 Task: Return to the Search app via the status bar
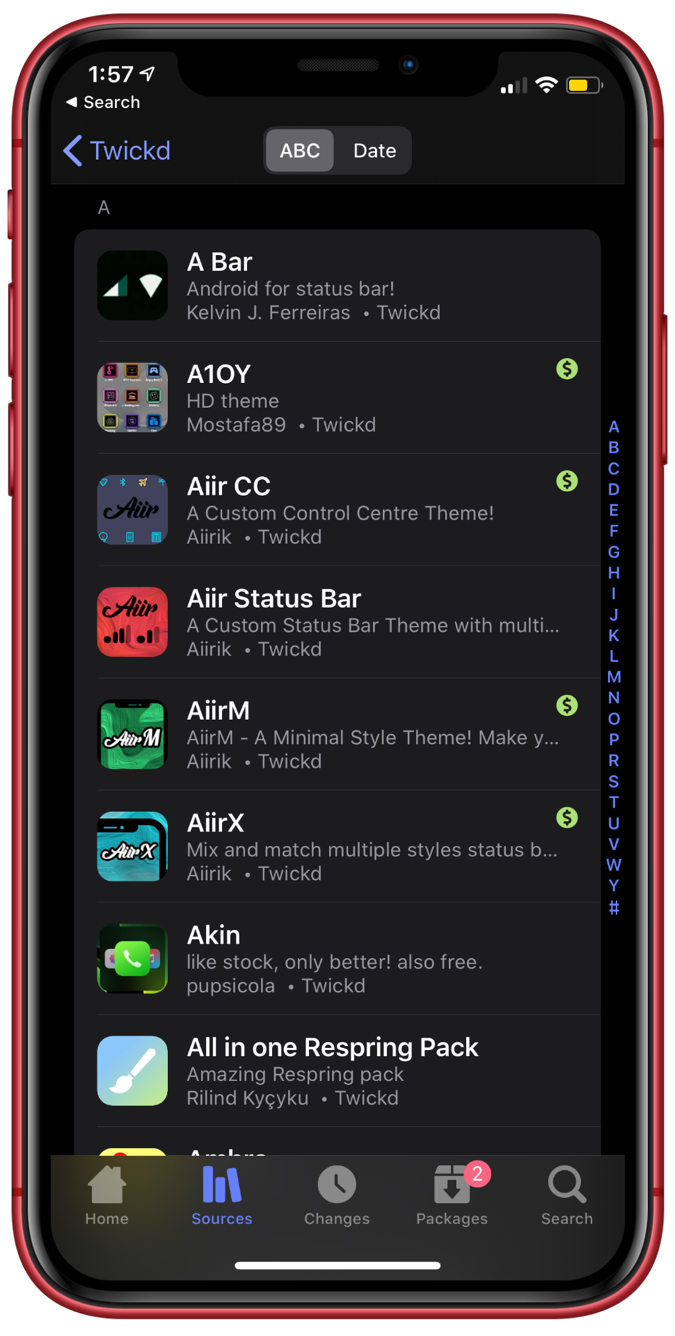[x=102, y=102]
